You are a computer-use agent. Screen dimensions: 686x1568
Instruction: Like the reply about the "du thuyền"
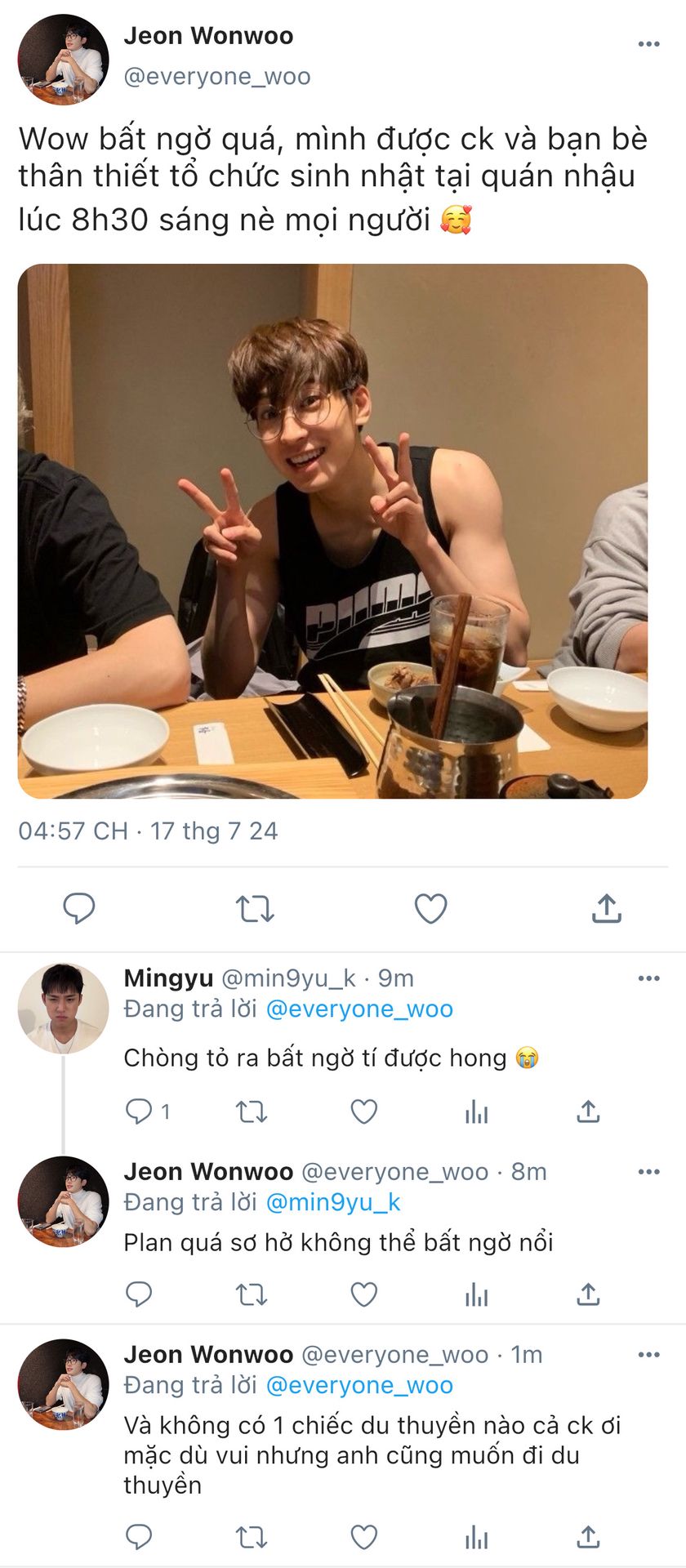363,1538
